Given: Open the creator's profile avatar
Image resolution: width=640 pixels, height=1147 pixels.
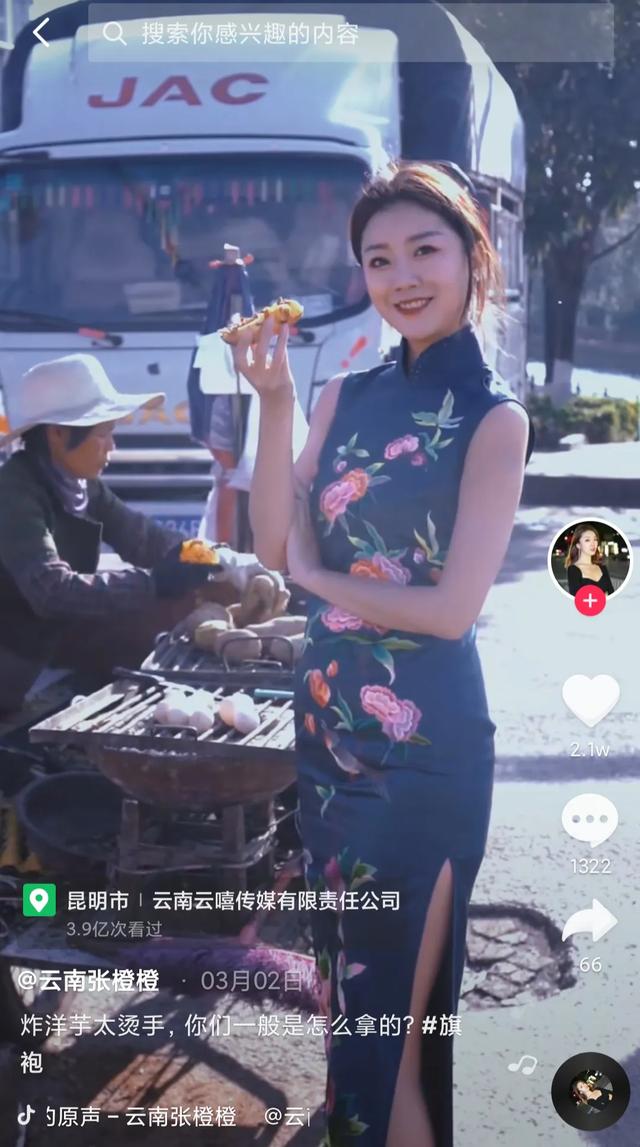Looking at the screenshot, I should tap(590, 560).
